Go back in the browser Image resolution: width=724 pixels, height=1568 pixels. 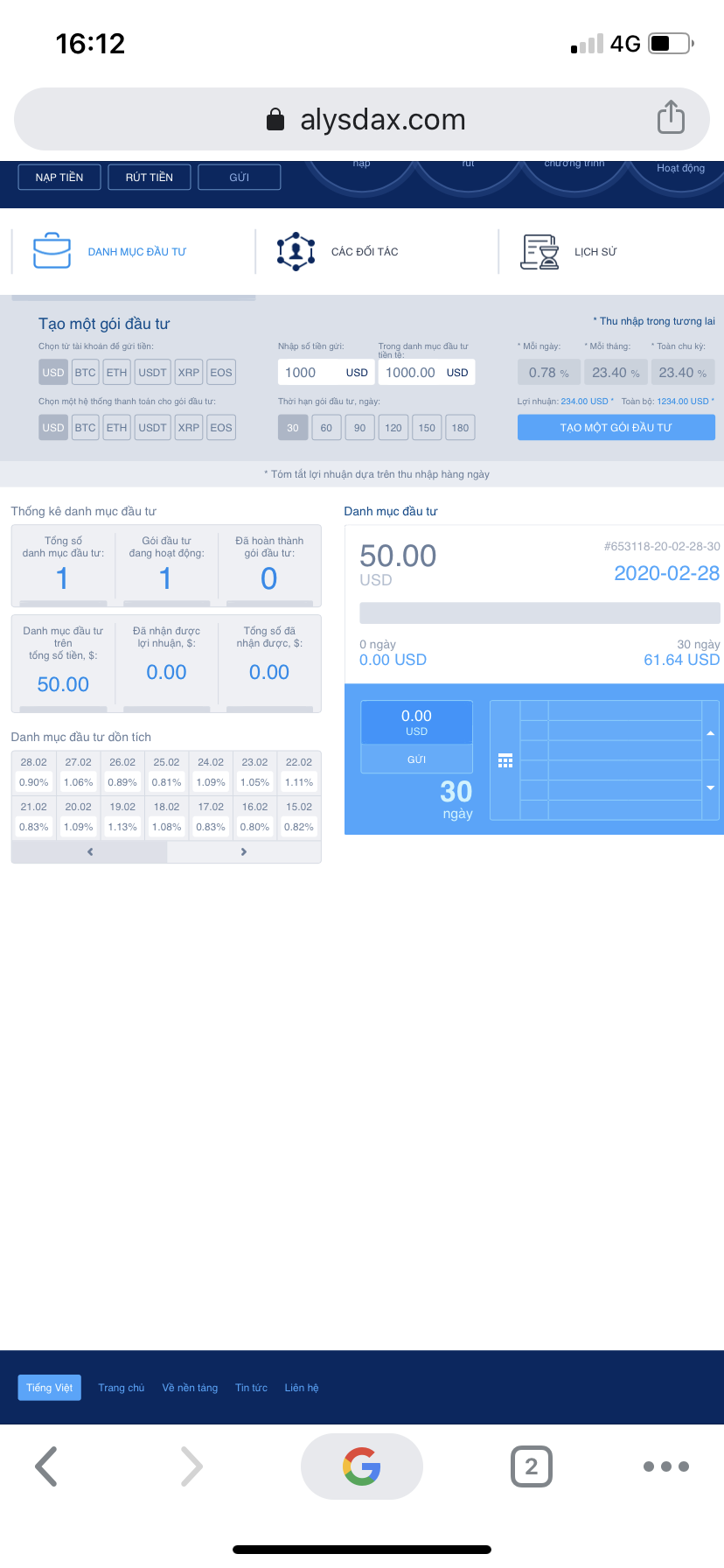click(46, 1466)
